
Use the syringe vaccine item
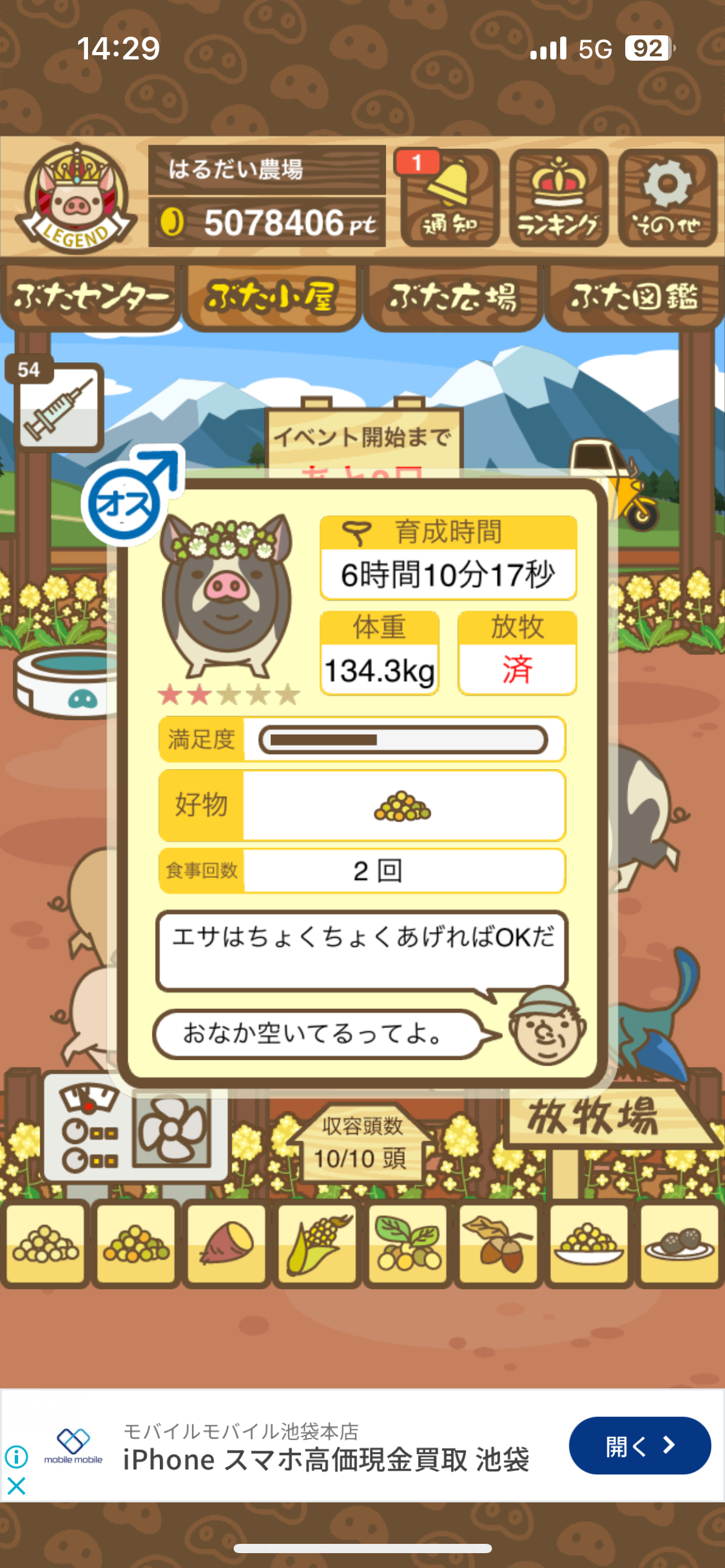tap(58, 407)
